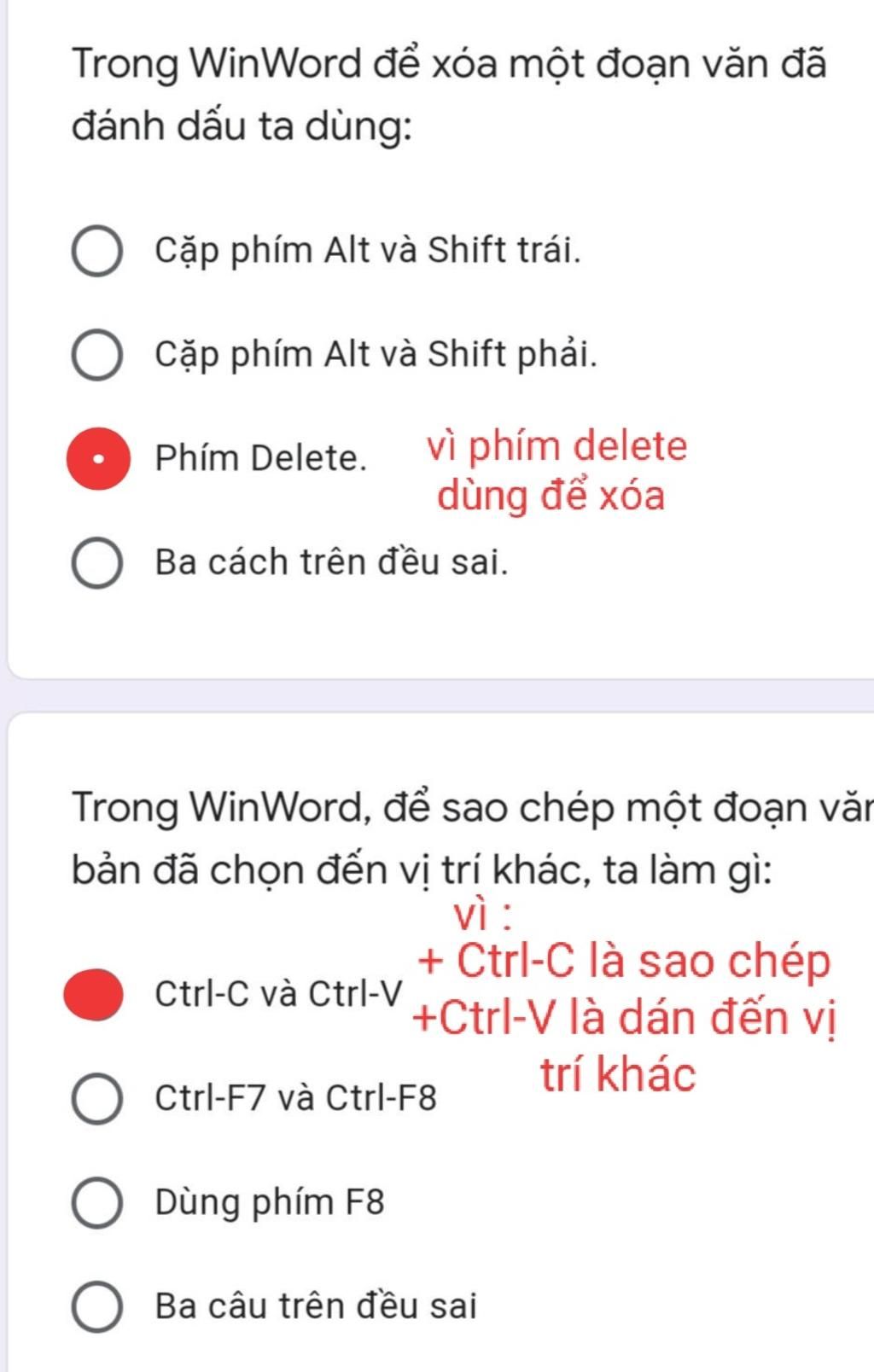The height and width of the screenshot is (1372, 874).
Task: Select Dùng phím F8 option
Action: tap(96, 1203)
